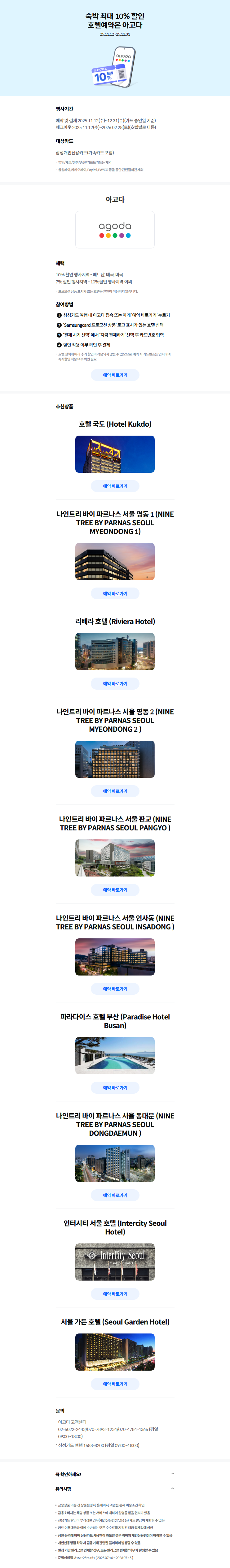Expand the 꼭 확인하세요! section

tap(173, 1474)
